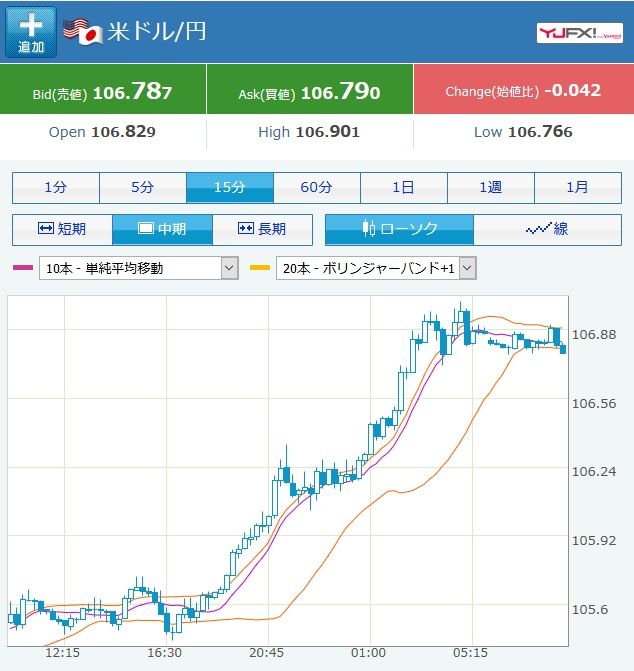The height and width of the screenshot is (671, 634).
Task: Show the 1週 weekly chart
Action: (491, 188)
